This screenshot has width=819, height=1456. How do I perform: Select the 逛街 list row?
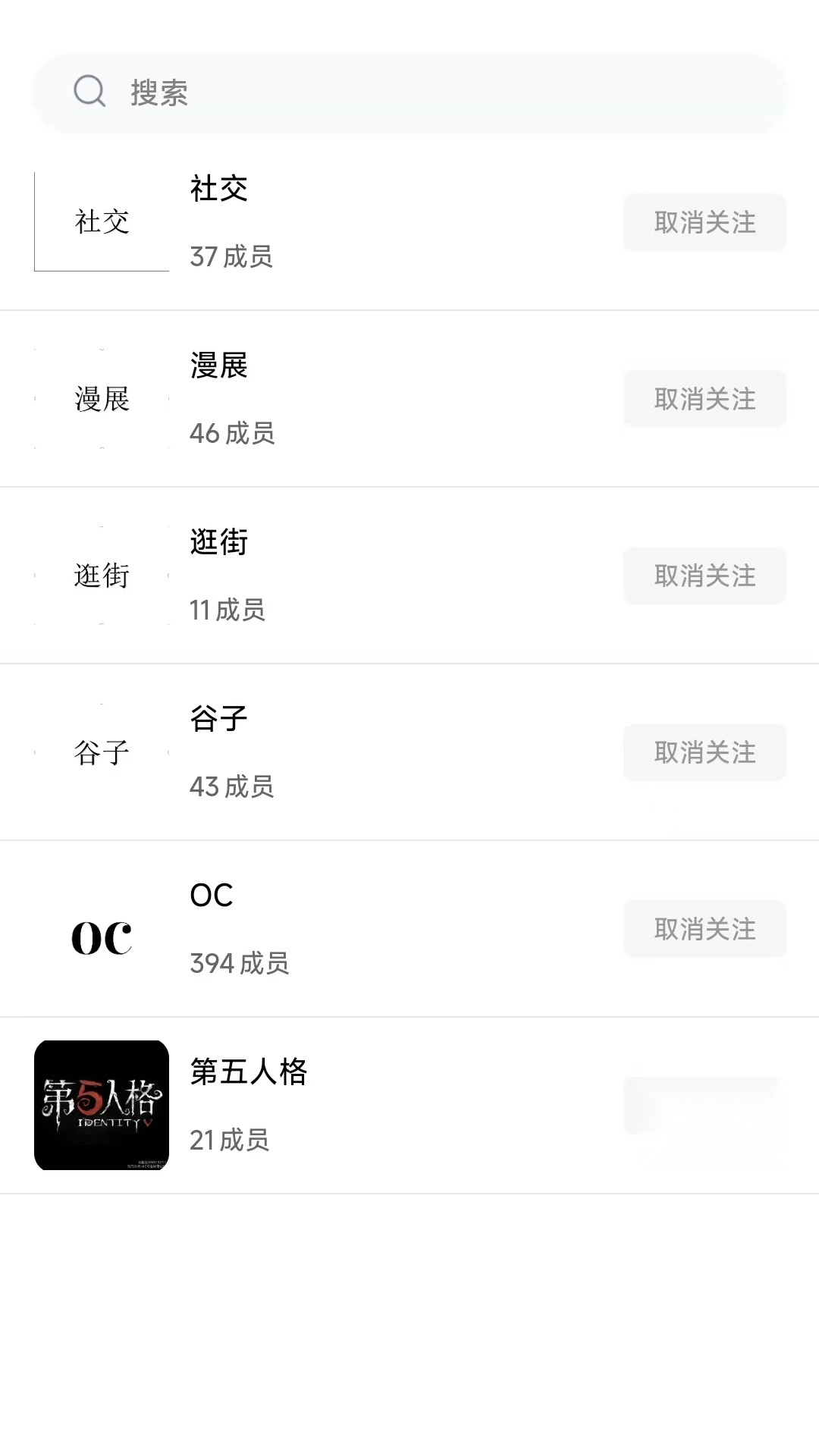pos(379,576)
